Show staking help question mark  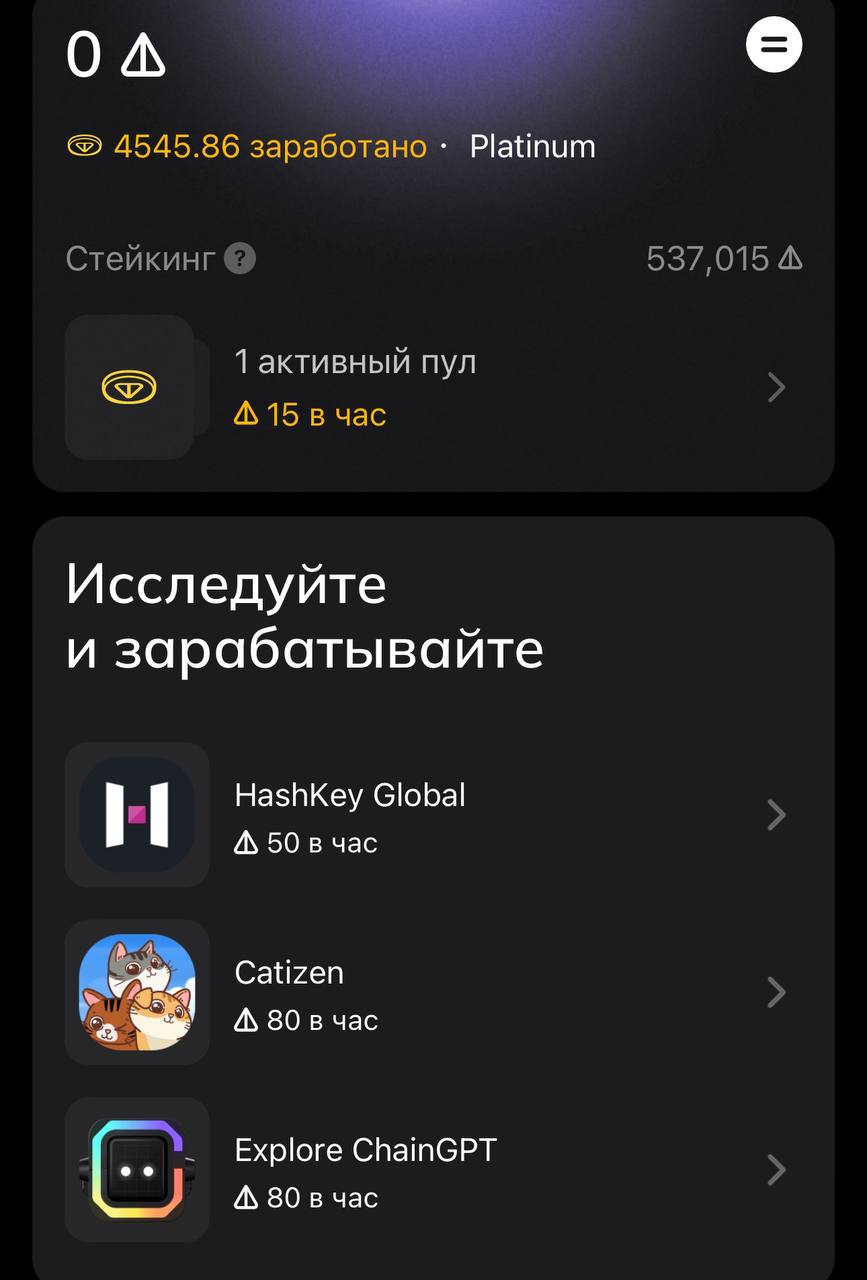240,260
